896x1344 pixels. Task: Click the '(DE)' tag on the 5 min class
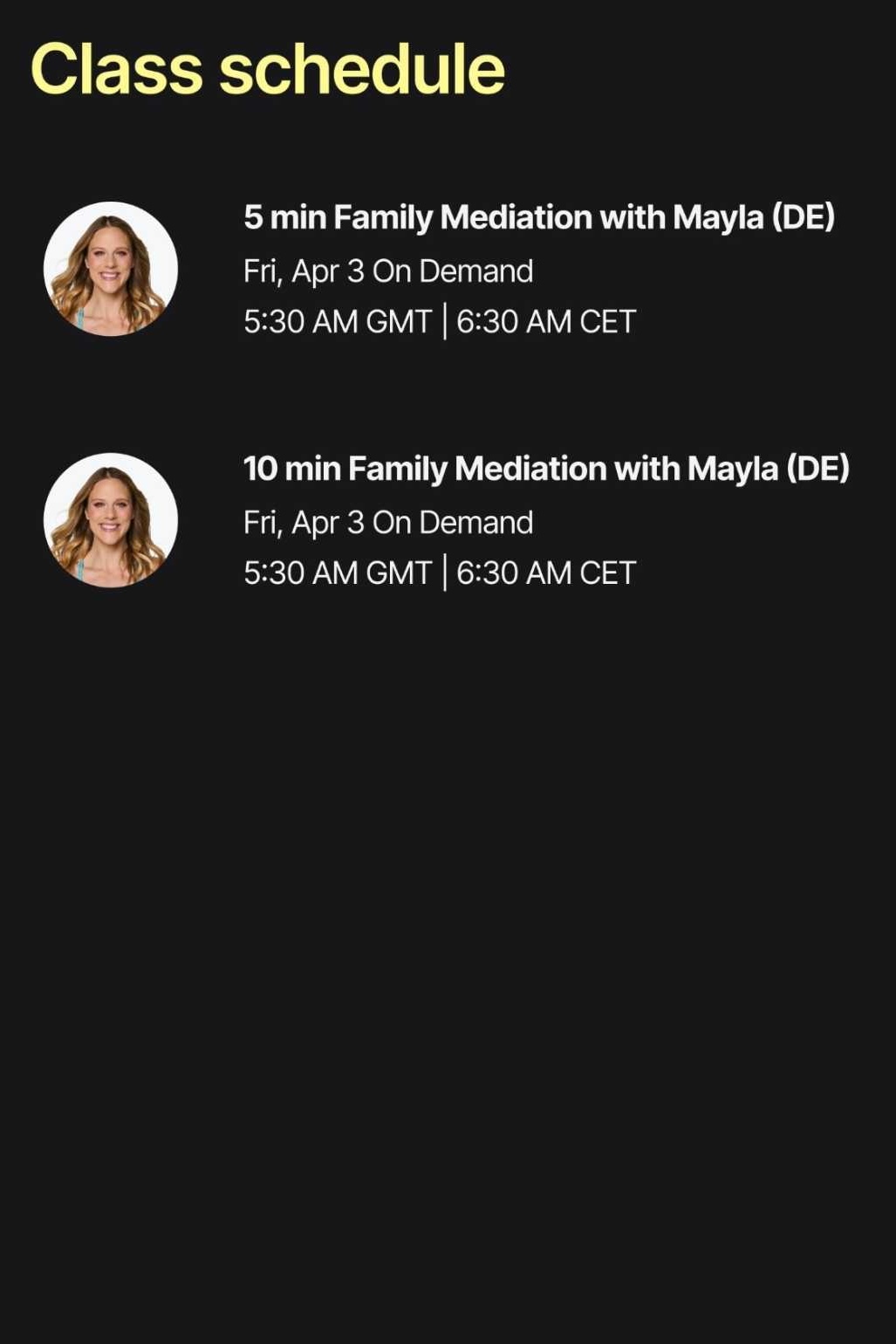click(x=804, y=216)
